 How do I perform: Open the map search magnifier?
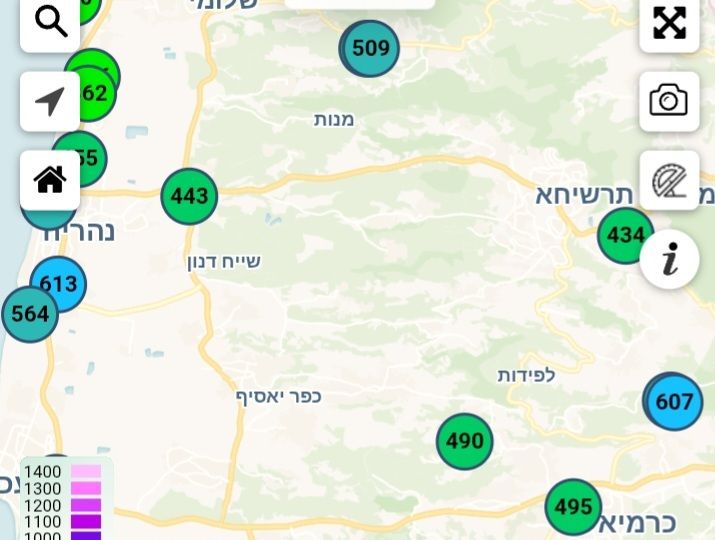click(50, 22)
